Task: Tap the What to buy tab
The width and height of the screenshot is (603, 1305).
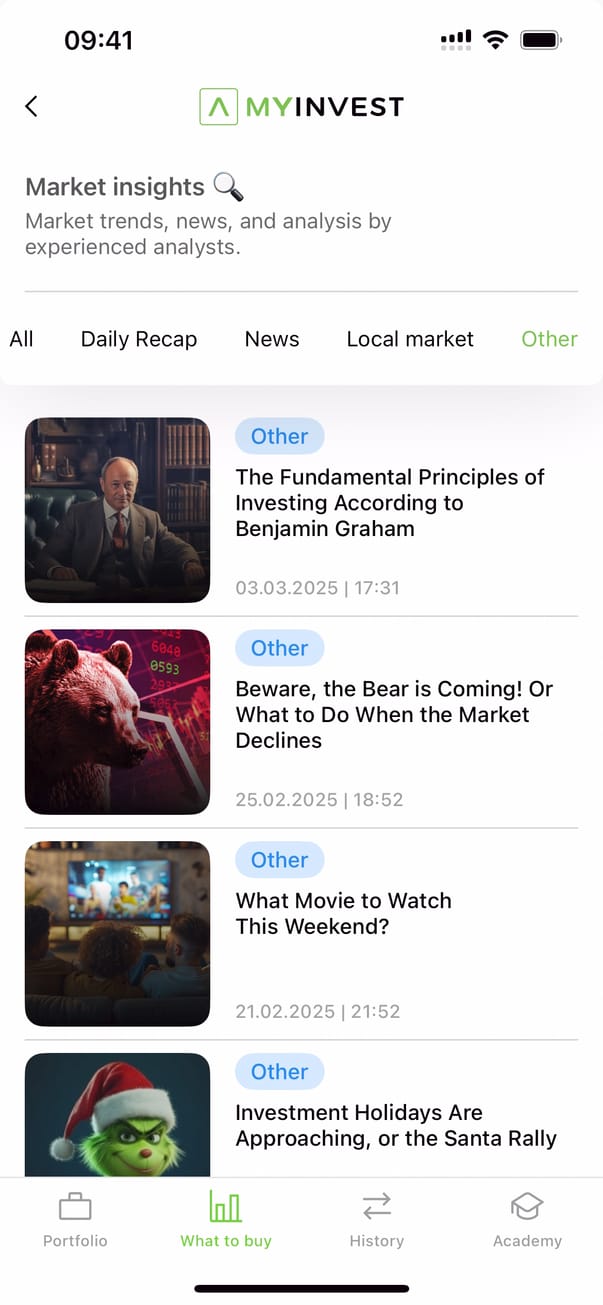Action: point(226,1219)
